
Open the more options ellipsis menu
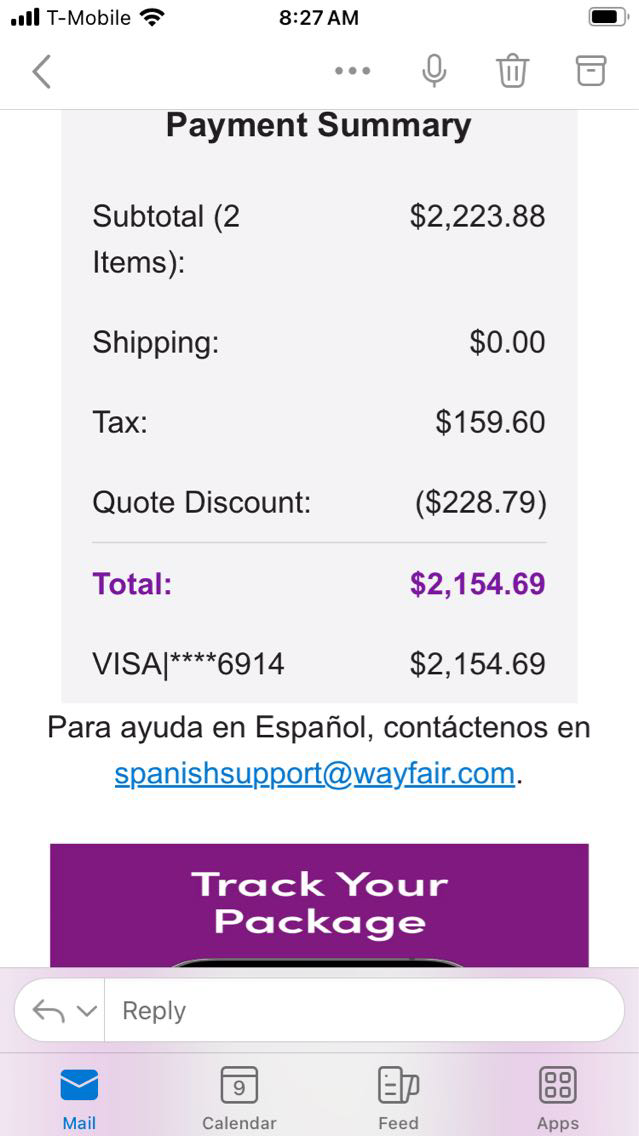(x=352, y=71)
